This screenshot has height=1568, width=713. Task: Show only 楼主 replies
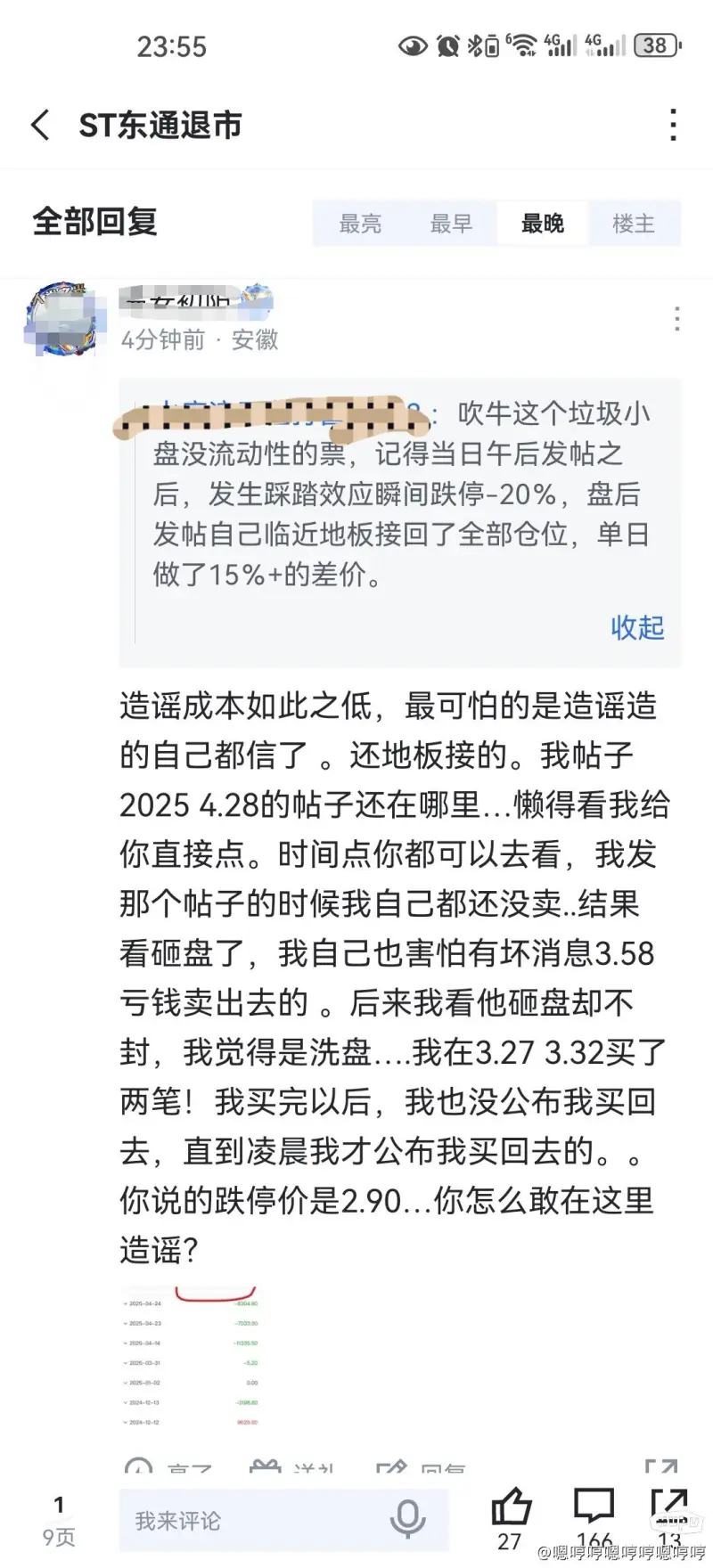[634, 224]
